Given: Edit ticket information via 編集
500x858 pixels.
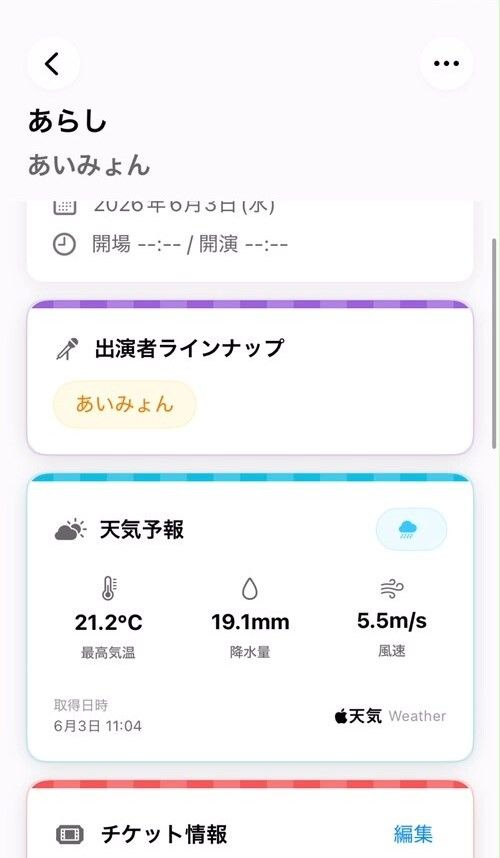Looking at the screenshot, I should tap(413, 834).
